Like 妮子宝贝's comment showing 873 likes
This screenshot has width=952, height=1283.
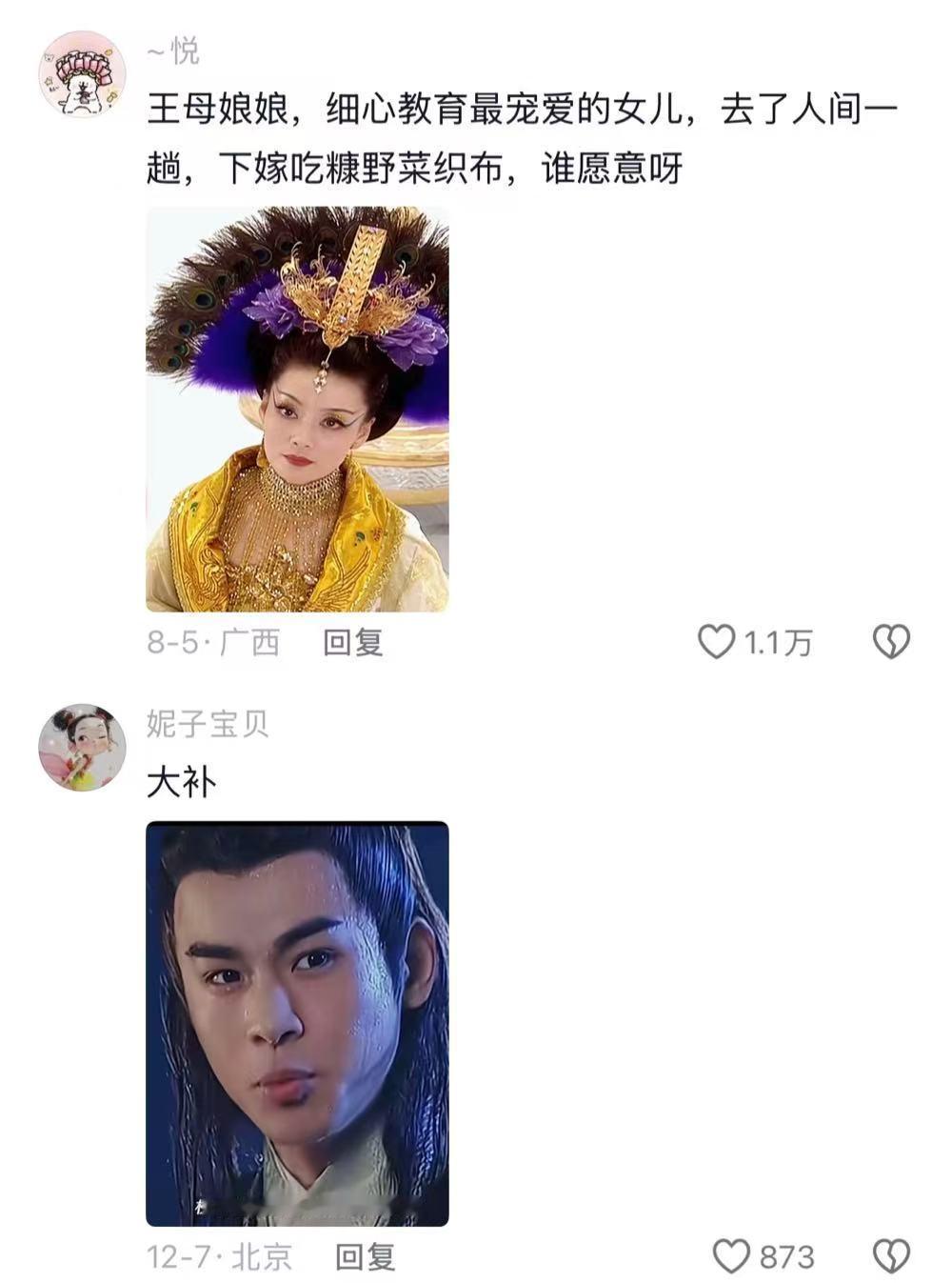coord(731,1255)
